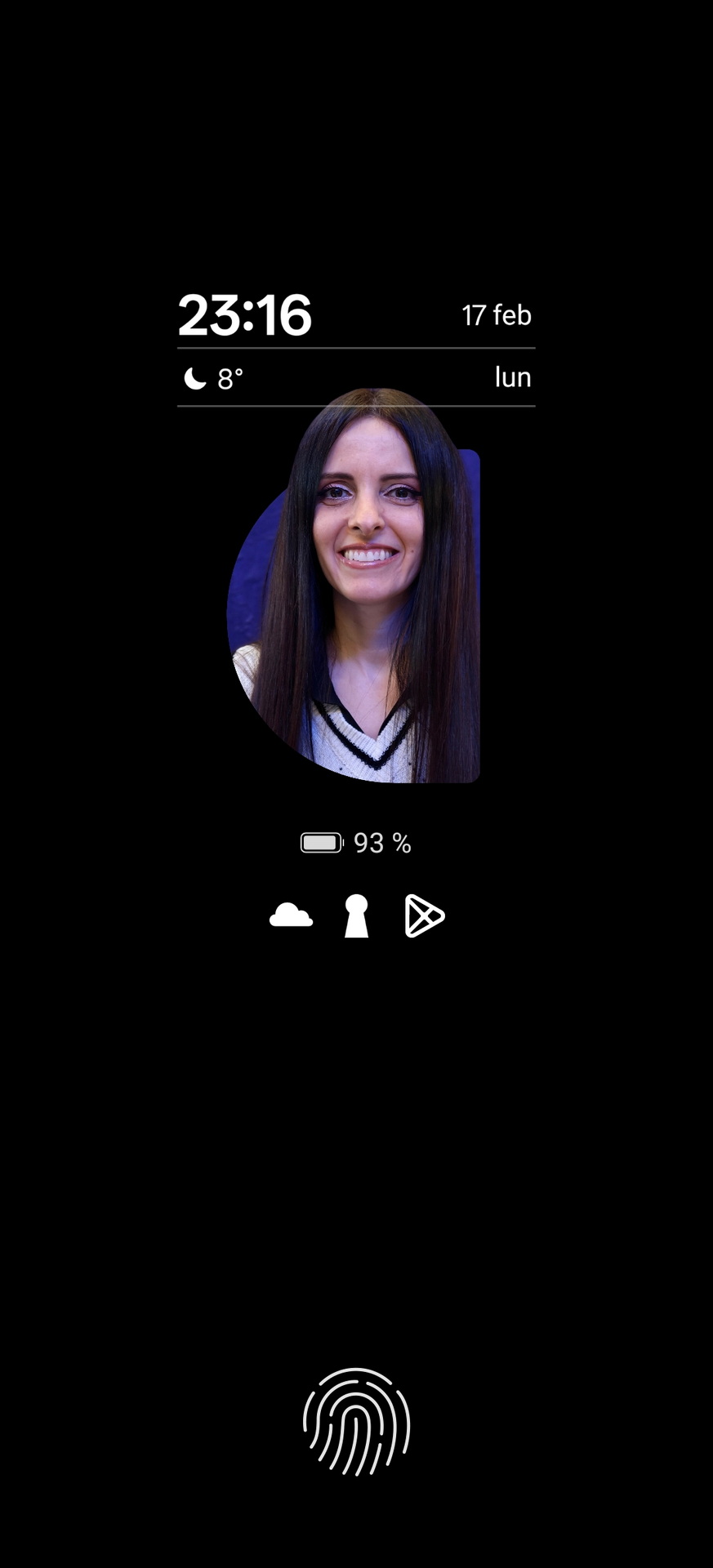
Task: Touch the fingerprint sensor to unlock
Action: pyautogui.click(x=356, y=1422)
